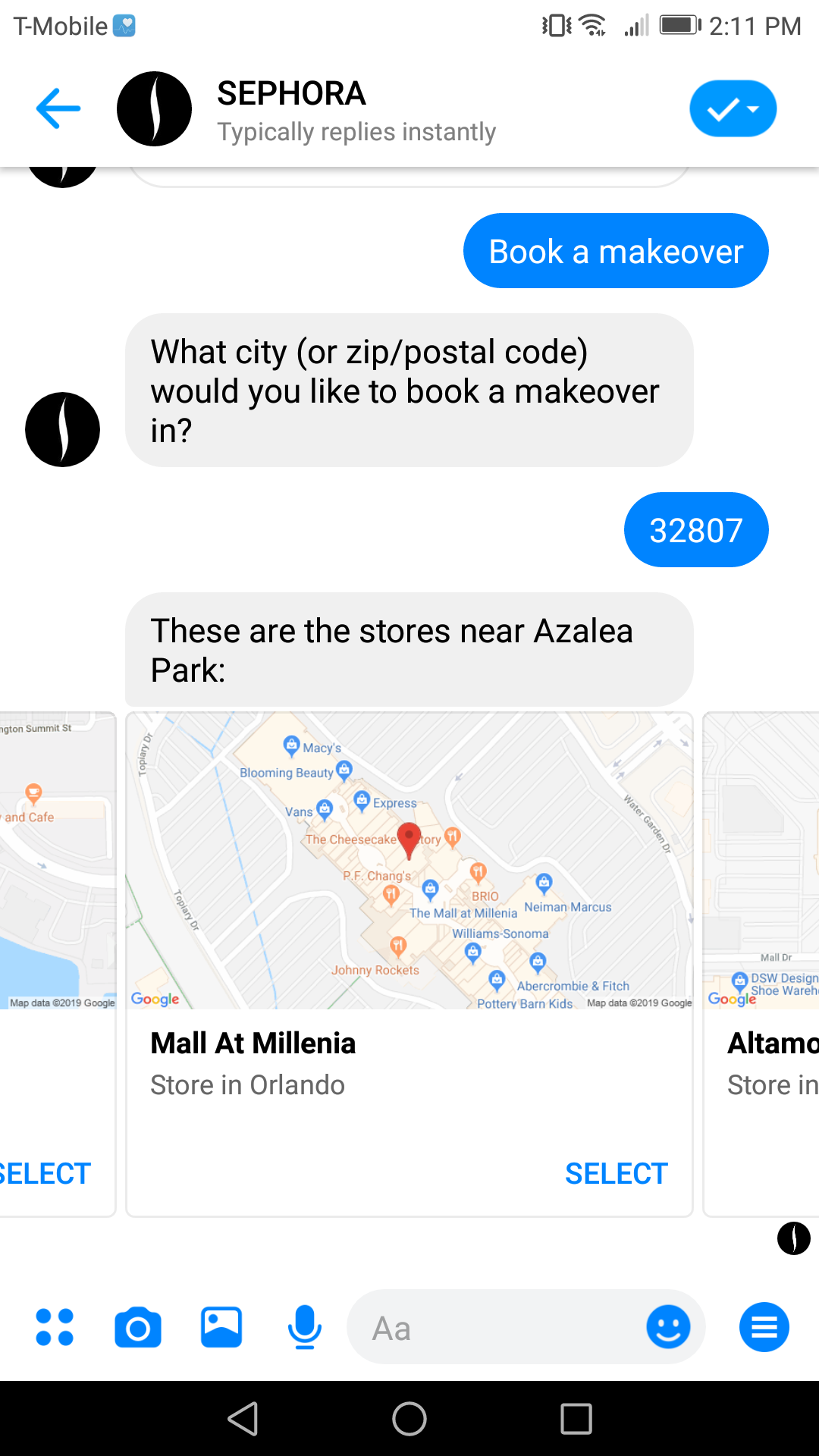Open the camera
The width and height of the screenshot is (819, 1456).
pos(138,1327)
